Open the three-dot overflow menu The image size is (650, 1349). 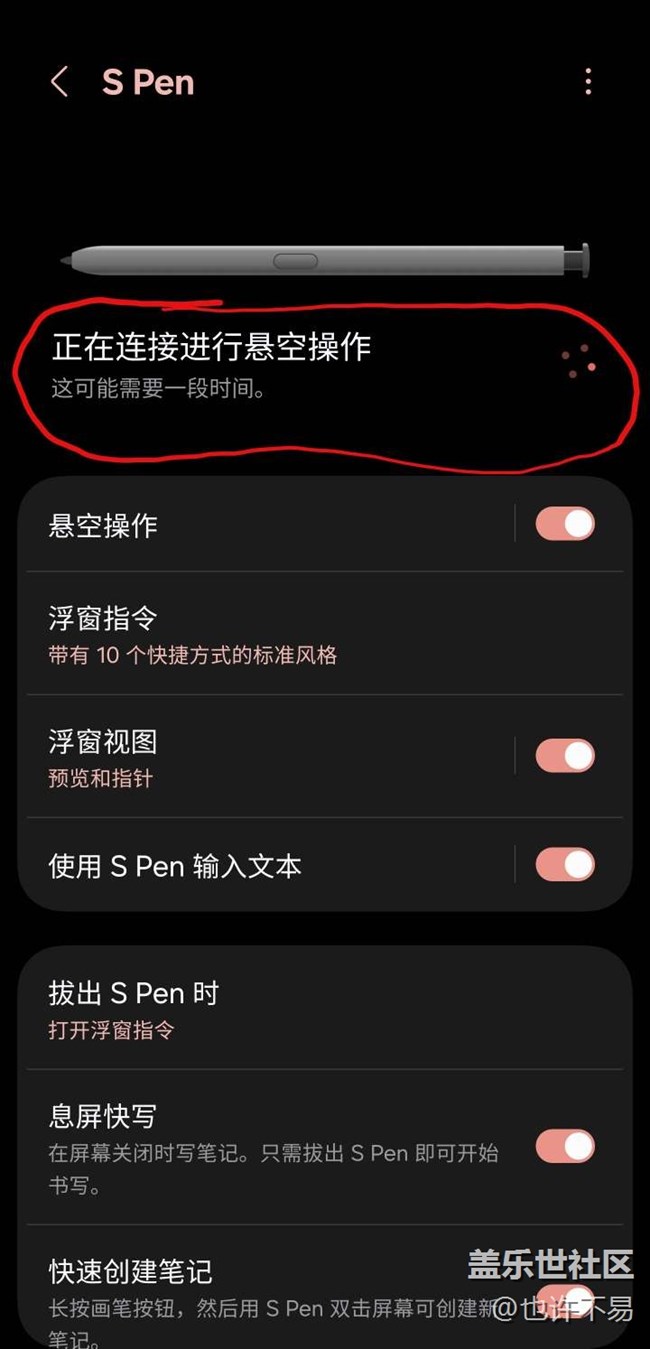[x=588, y=82]
